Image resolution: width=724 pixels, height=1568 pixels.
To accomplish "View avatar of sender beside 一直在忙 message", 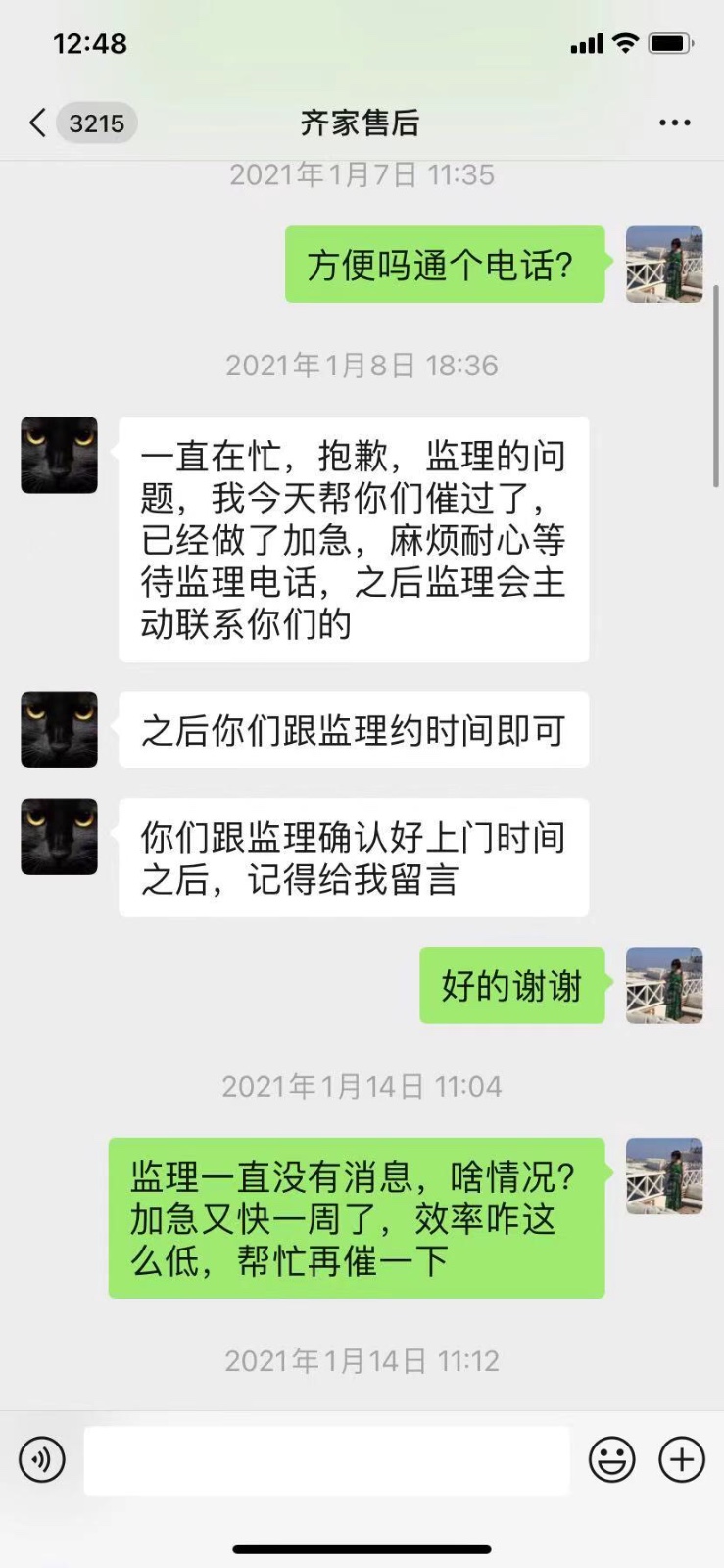I will 60,455.
